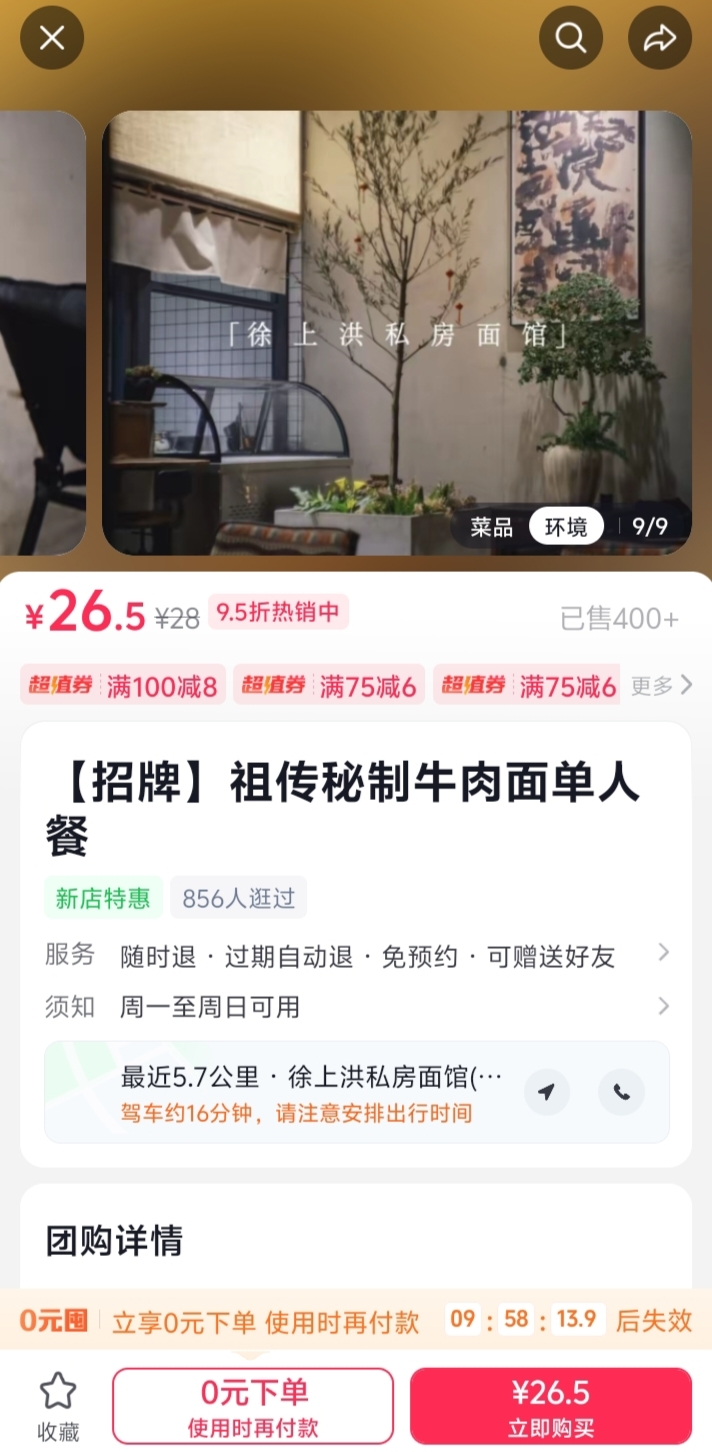Open 更多 coupons list
The height and width of the screenshot is (1452, 712).
coord(662,685)
